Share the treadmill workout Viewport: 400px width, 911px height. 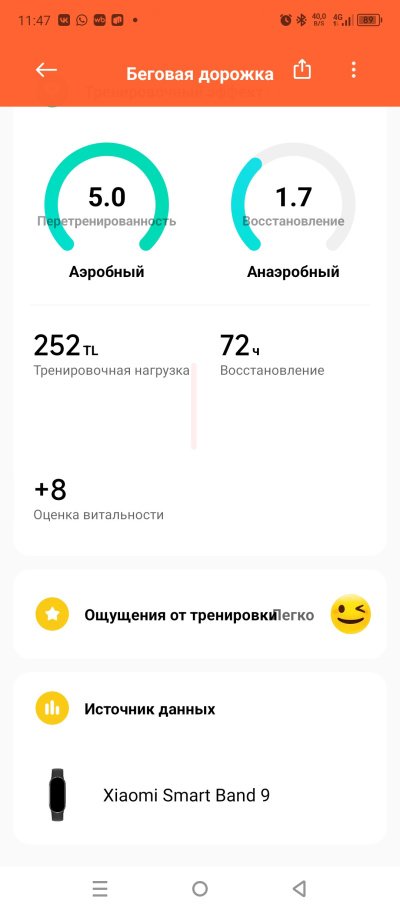302,70
